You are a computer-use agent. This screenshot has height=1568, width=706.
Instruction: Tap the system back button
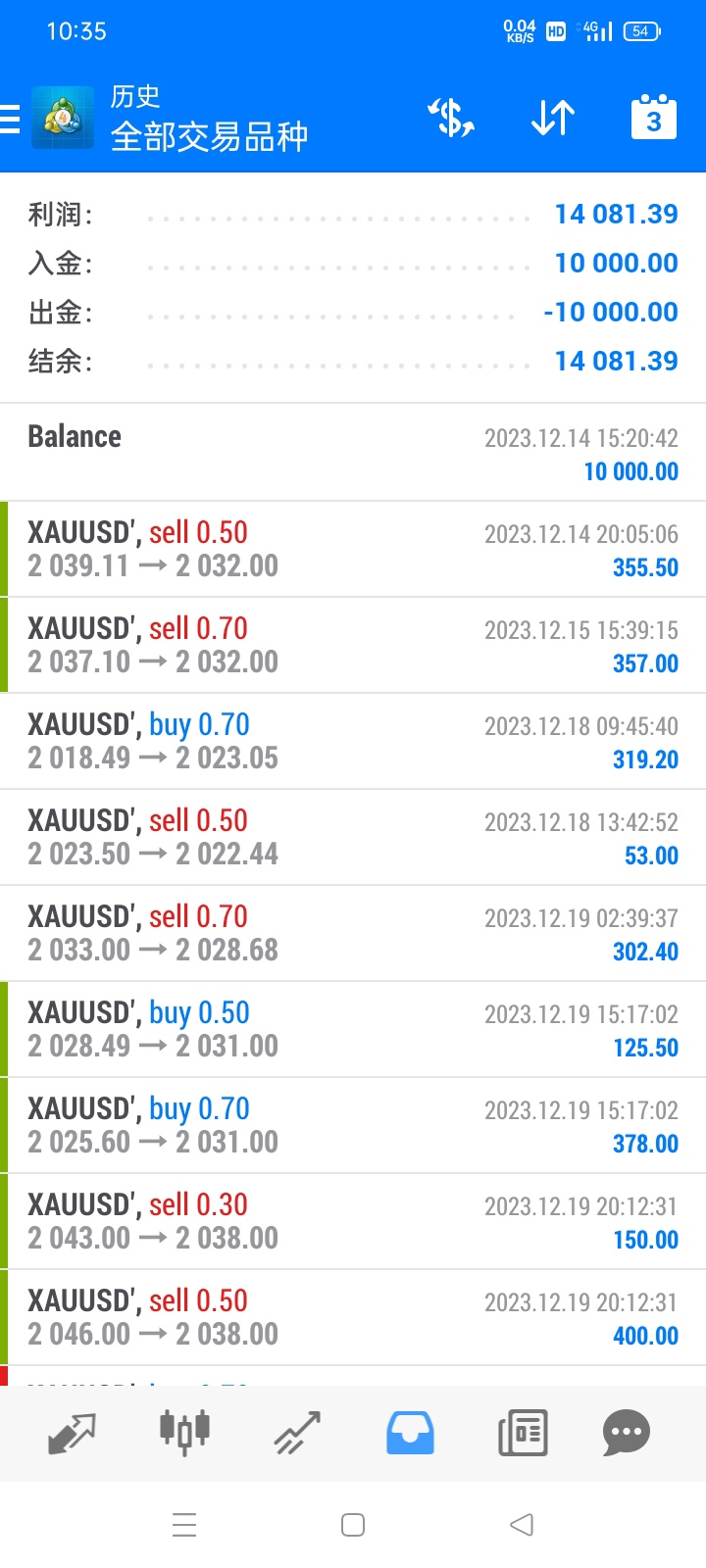coord(522,1525)
